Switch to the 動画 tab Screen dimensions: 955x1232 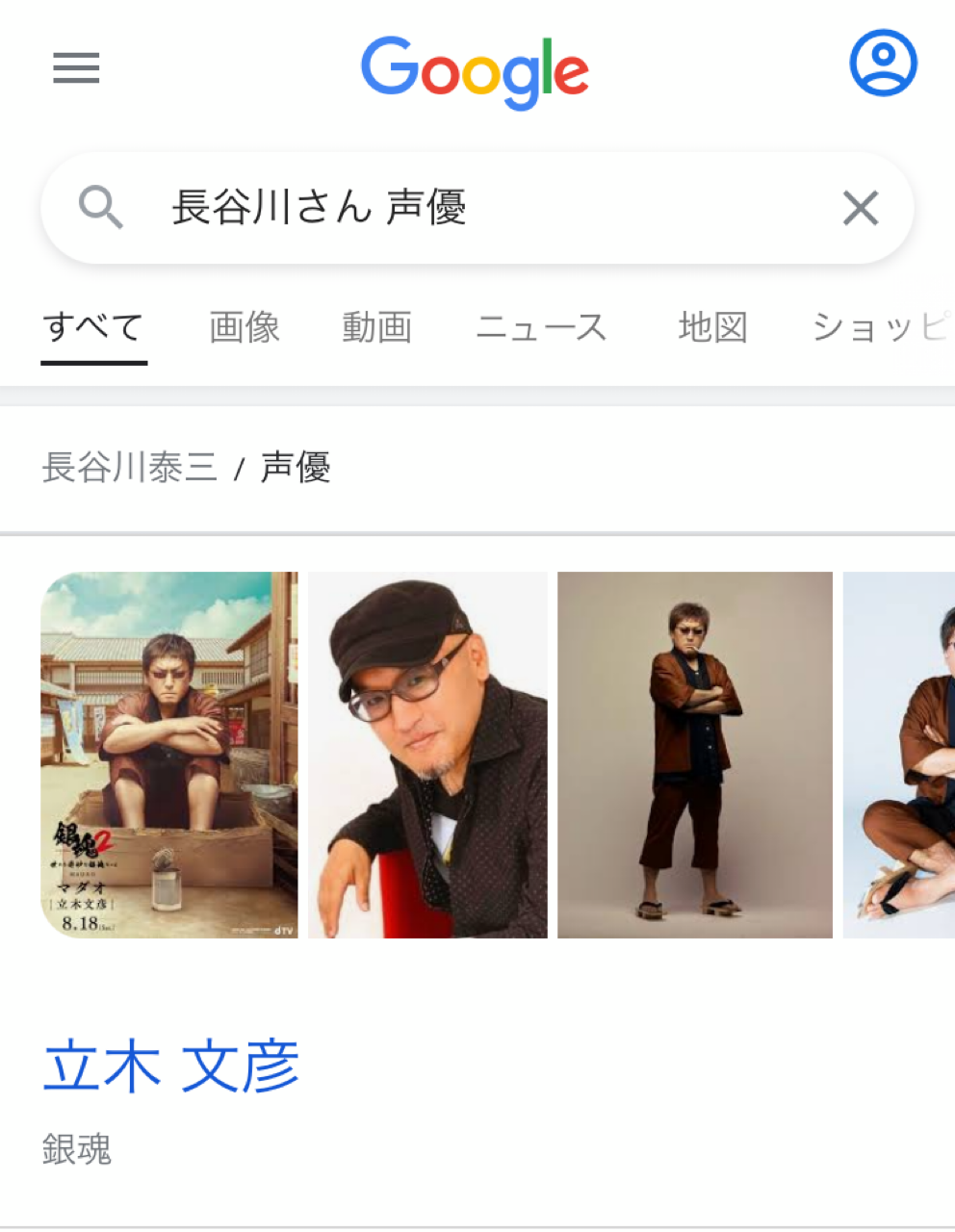376,328
